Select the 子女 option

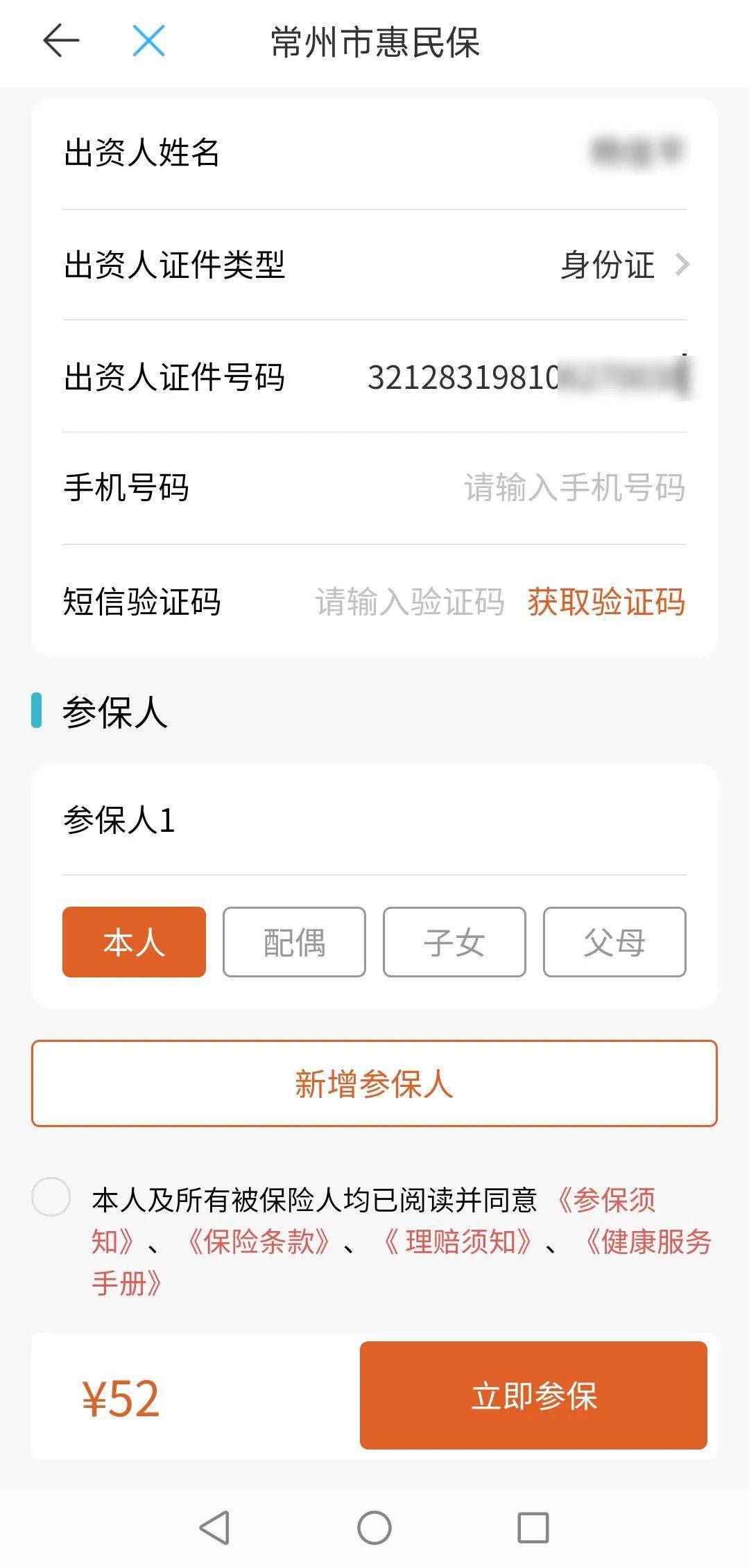click(454, 942)
